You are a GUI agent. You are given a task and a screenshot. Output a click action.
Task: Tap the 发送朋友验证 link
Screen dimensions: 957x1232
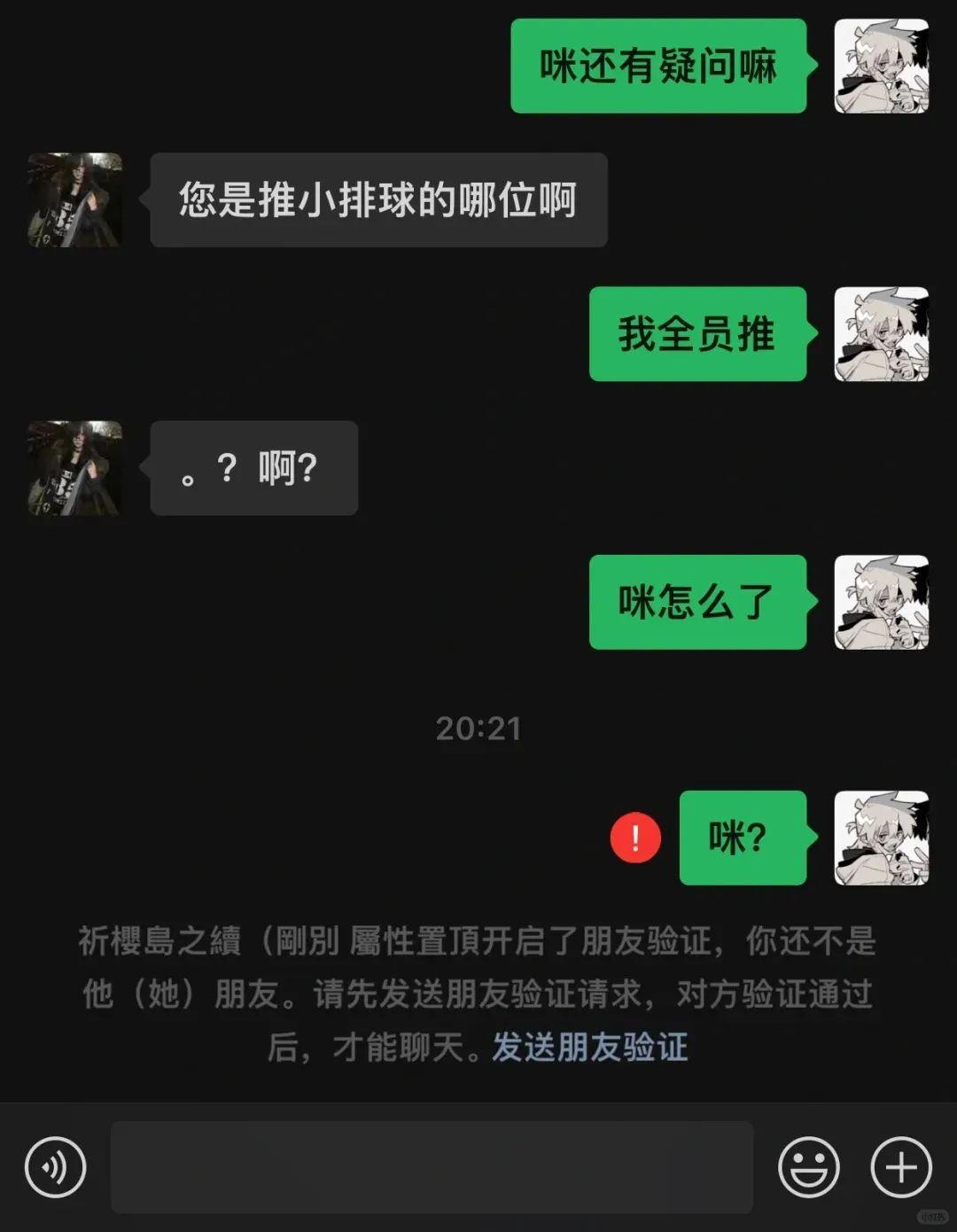589,1048
